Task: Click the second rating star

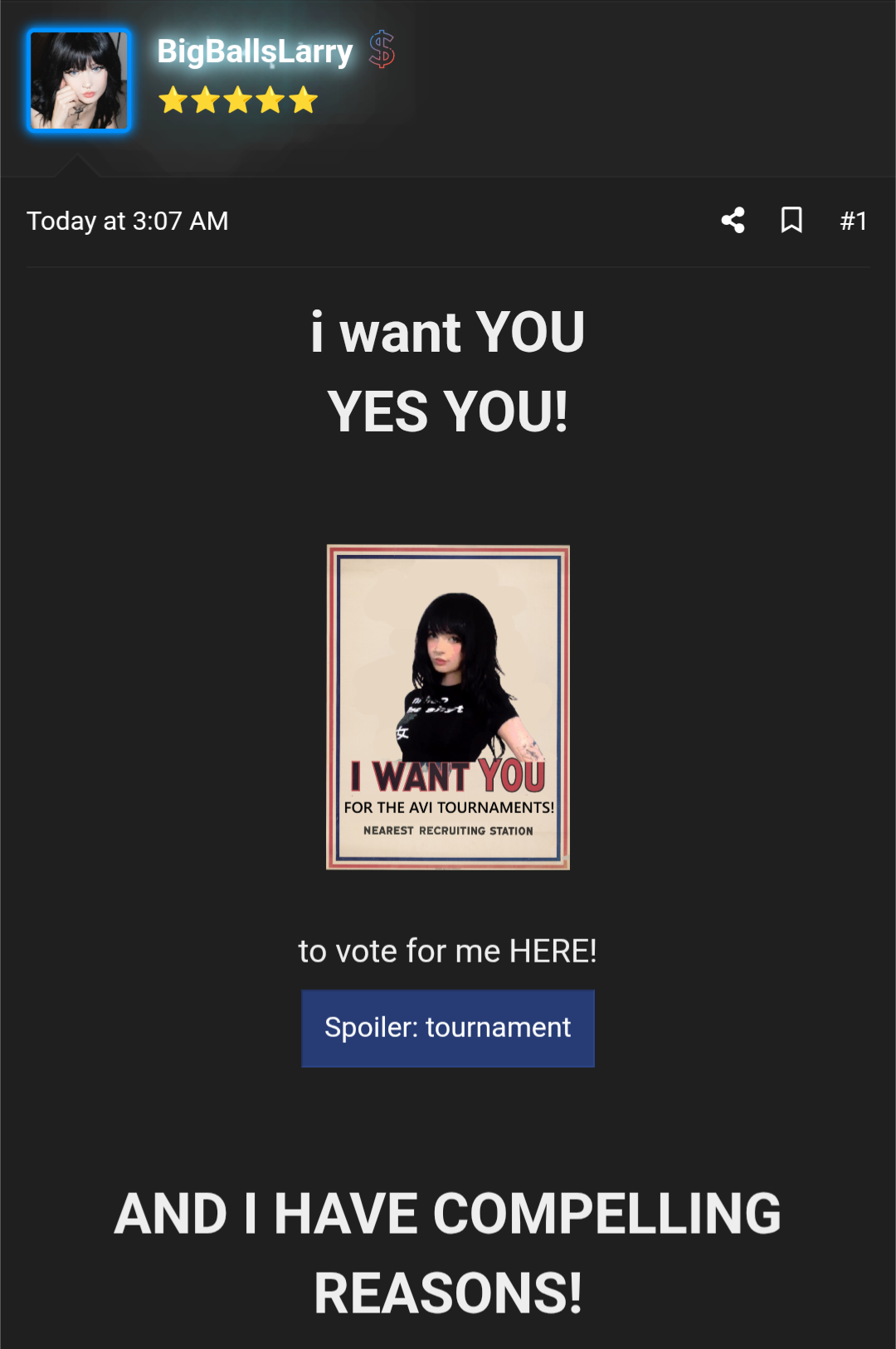Action: [206, 100]
